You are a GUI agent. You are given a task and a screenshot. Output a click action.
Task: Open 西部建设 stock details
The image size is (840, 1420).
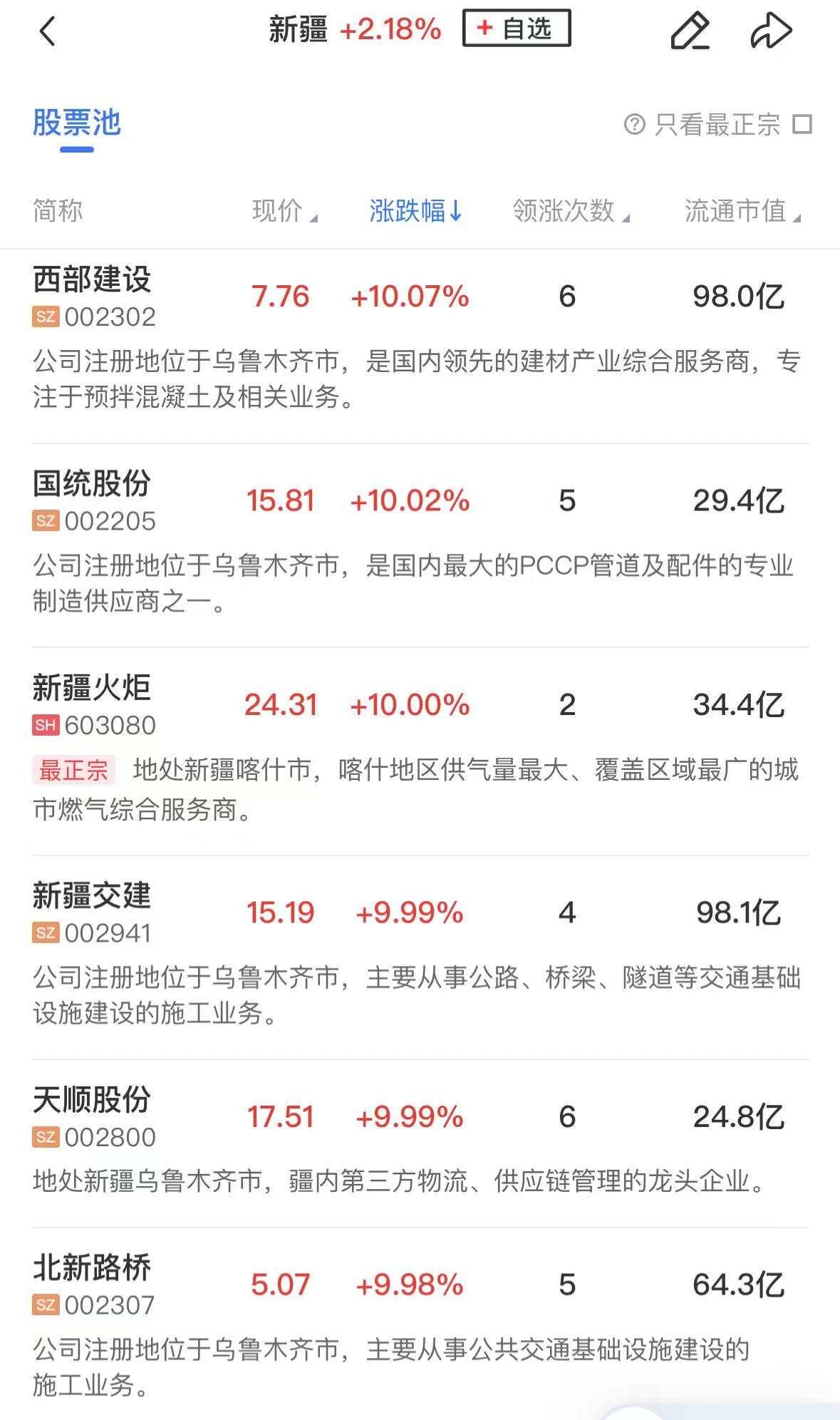pyautogui.click(x=93, y=280)
